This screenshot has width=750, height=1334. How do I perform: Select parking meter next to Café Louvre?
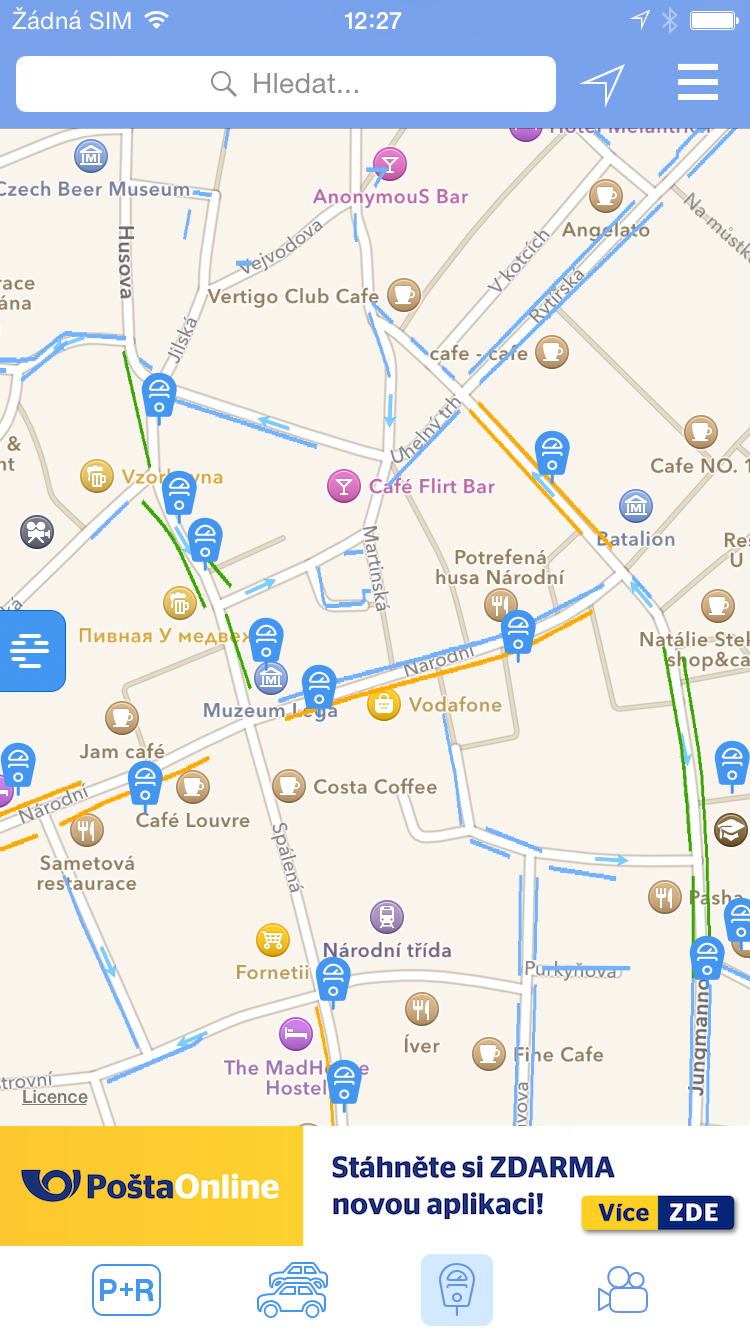coord(145,786)
